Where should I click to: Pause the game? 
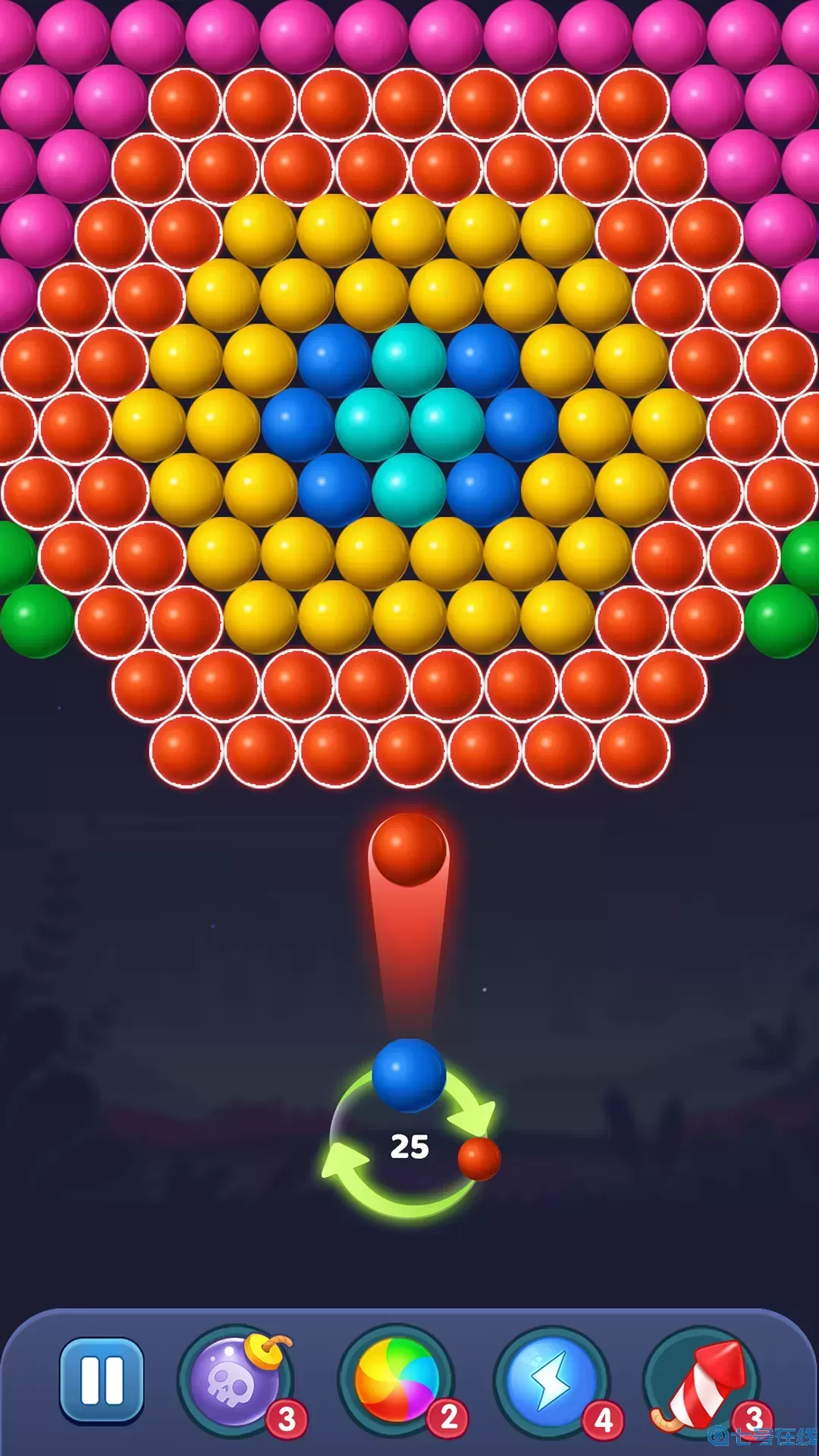(x=102, y=1379)
